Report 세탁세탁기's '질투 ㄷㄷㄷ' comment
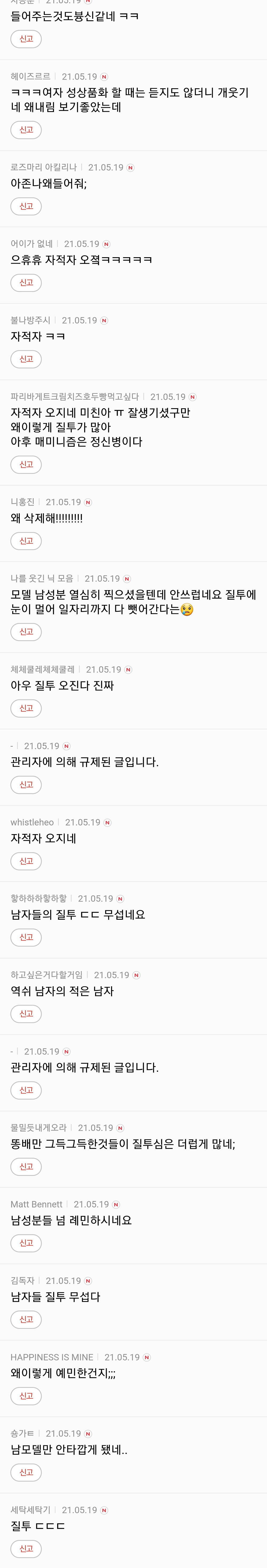This screenshot has height=1568, width=267. tap(26, 1548)
